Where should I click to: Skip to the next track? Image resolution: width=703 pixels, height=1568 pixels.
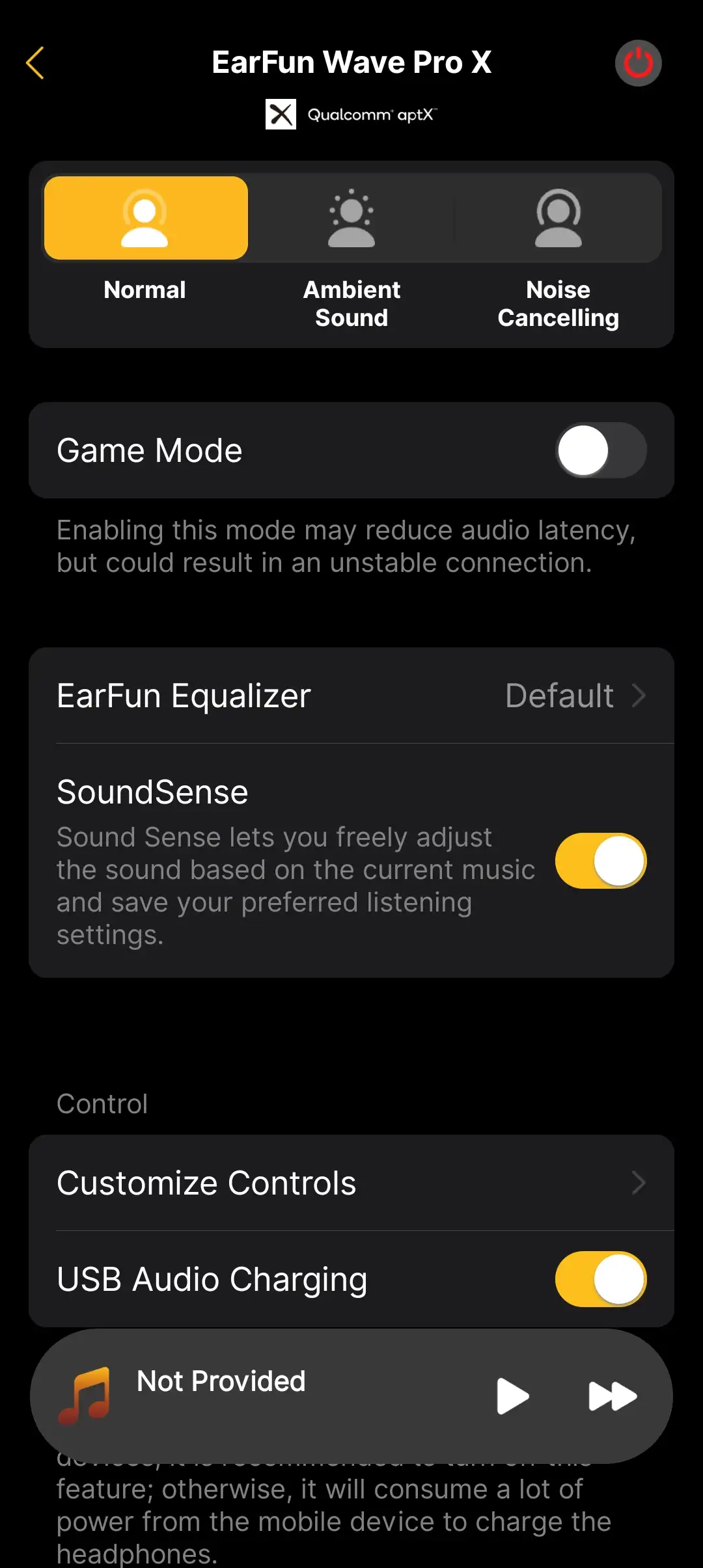click(613, 1396)
